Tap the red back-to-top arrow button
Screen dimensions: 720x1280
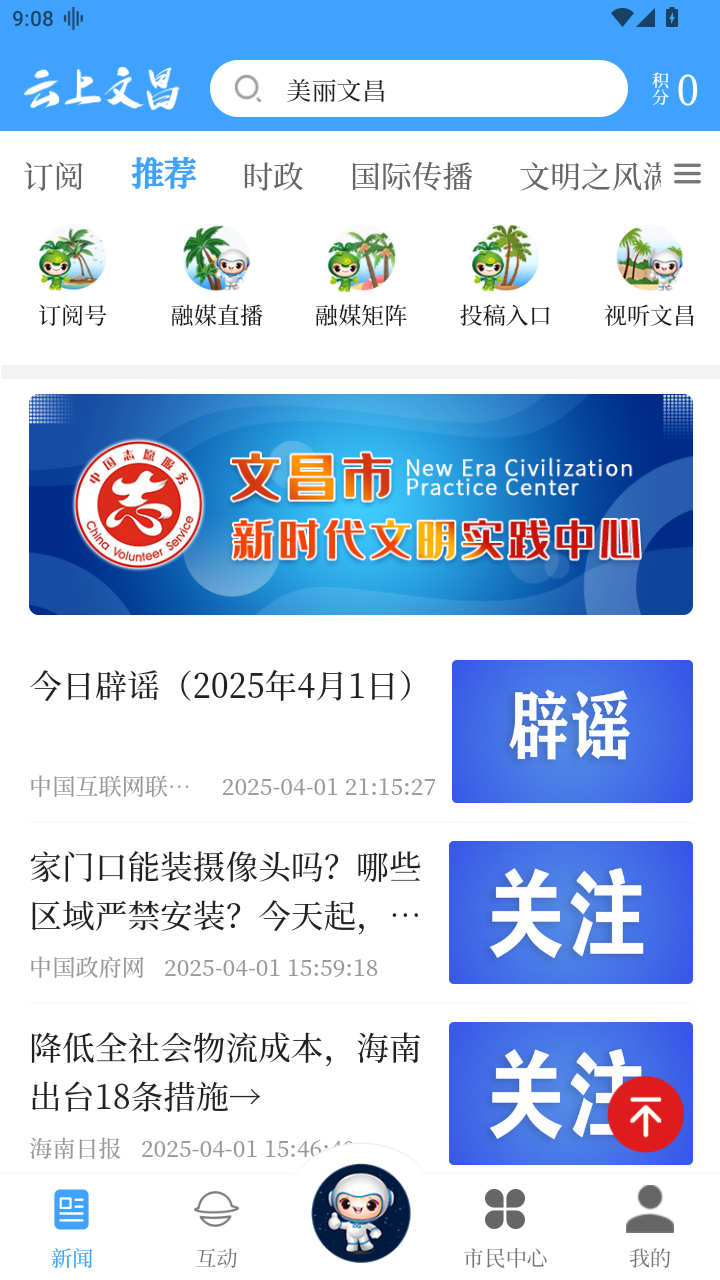pos(646,1114)
